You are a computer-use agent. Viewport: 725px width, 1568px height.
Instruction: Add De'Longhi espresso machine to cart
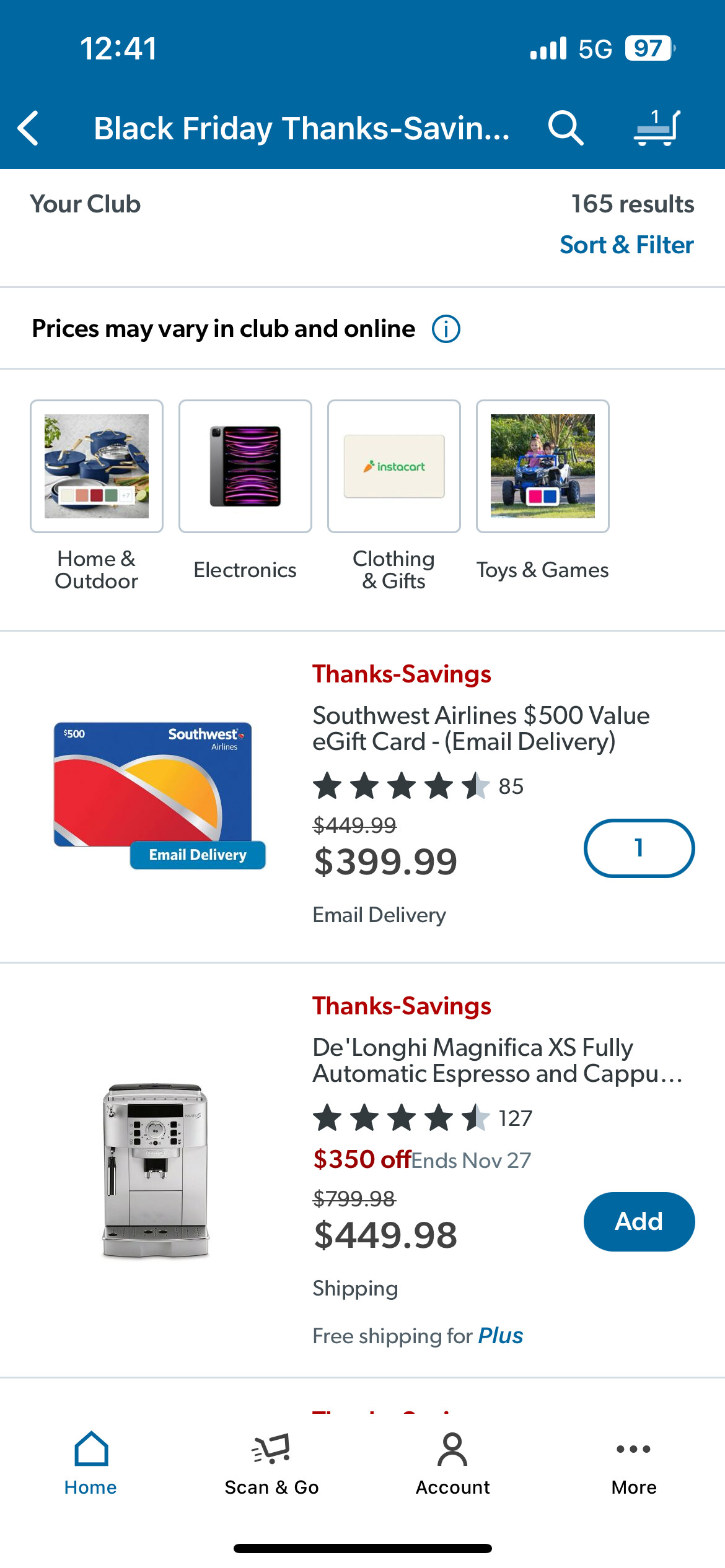[x=639, y=1221]
